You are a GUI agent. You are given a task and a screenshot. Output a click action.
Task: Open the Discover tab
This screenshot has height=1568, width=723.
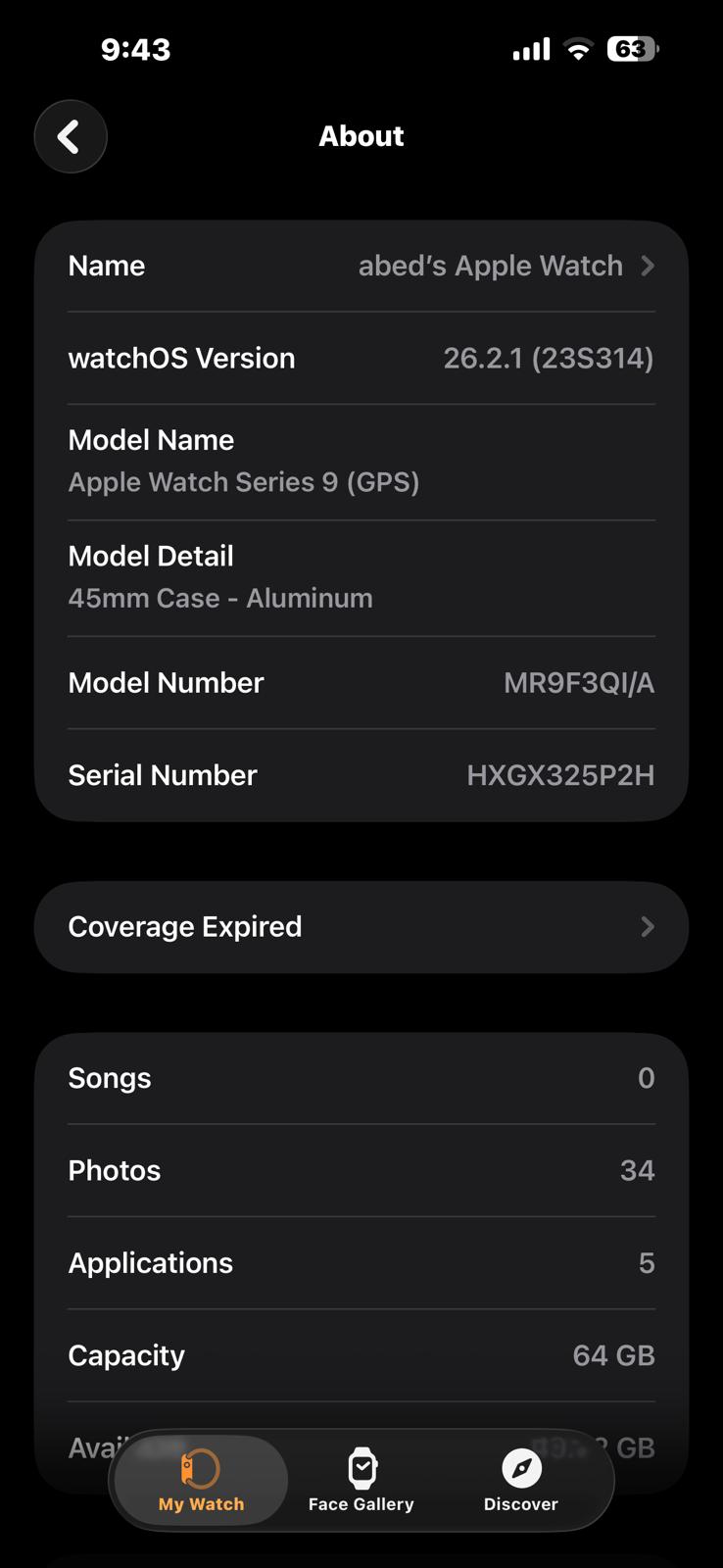520,1481
